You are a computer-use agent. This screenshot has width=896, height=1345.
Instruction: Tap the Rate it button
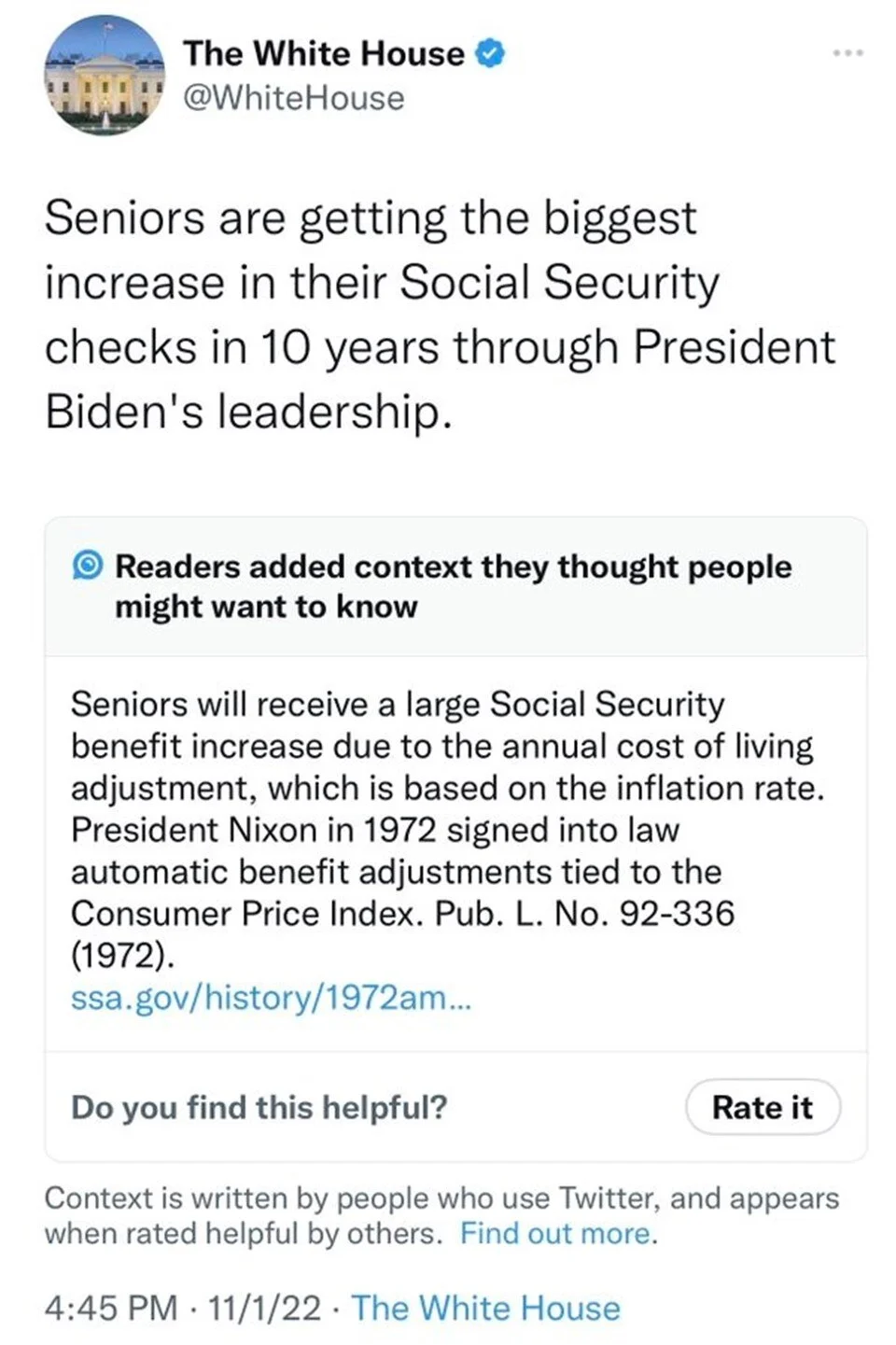[763, 1107]
